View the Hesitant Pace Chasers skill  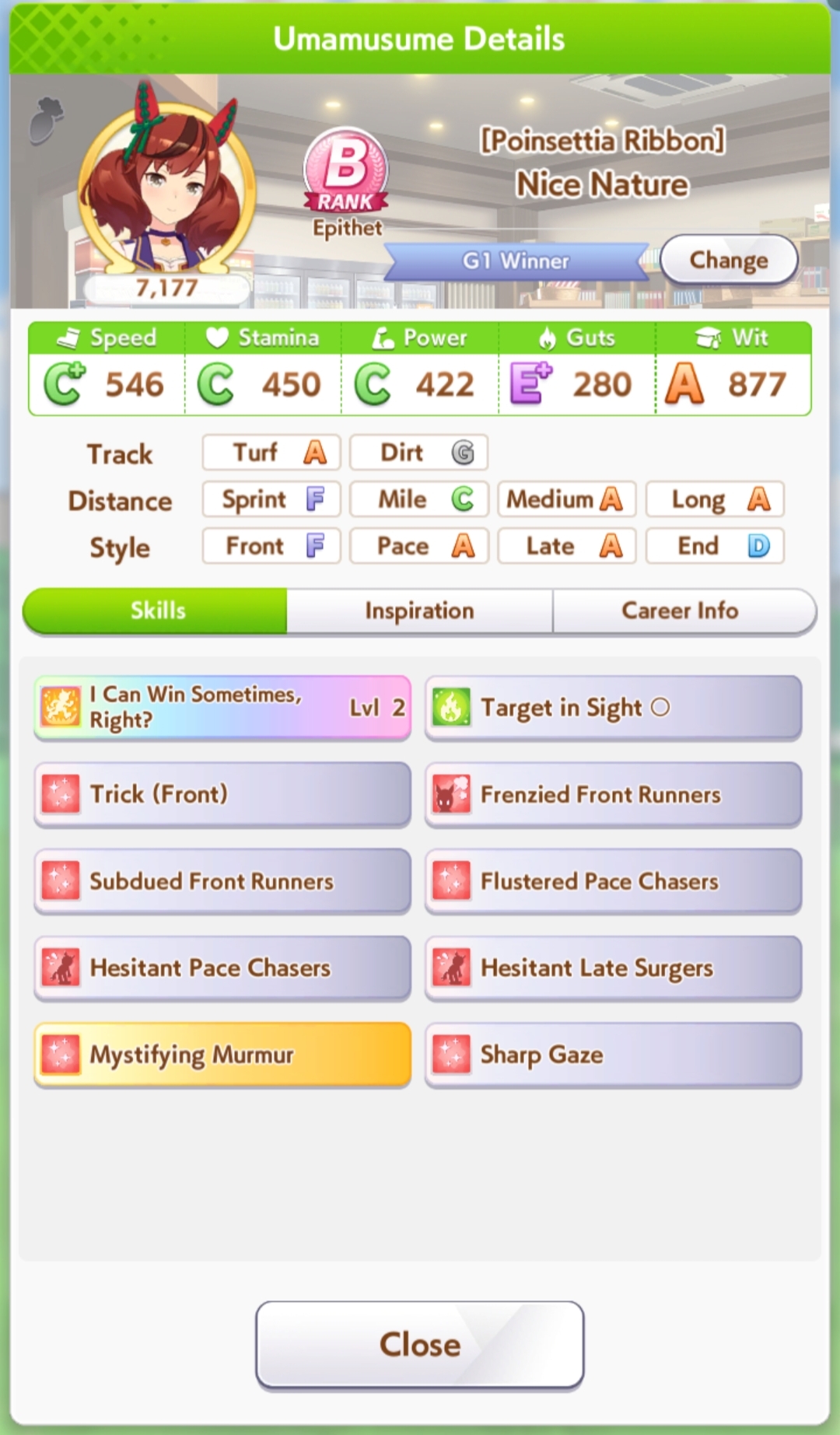pos(222,968)
